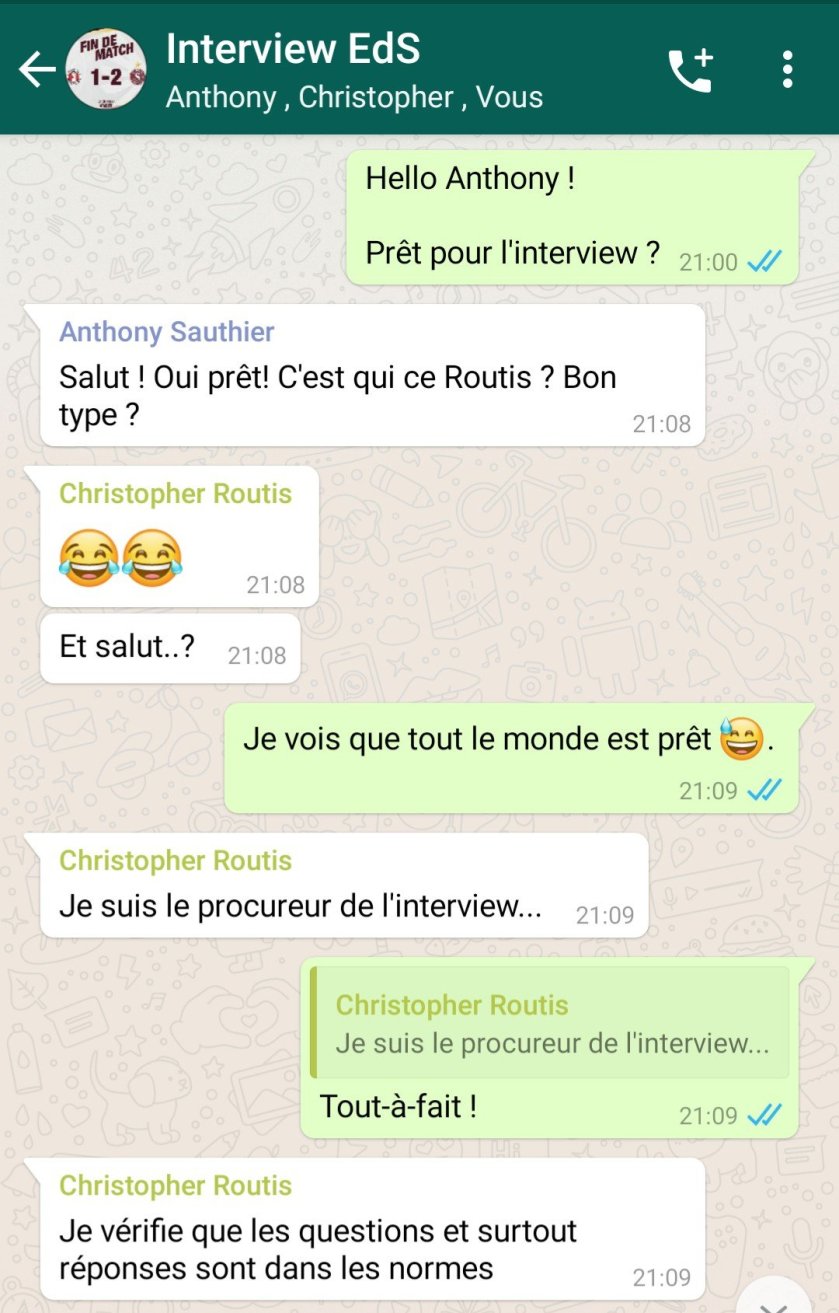Viewport: 839px width, 1313px height.
Task: Tap the scroll-to-bottom arrow button
Action: 772,1299
